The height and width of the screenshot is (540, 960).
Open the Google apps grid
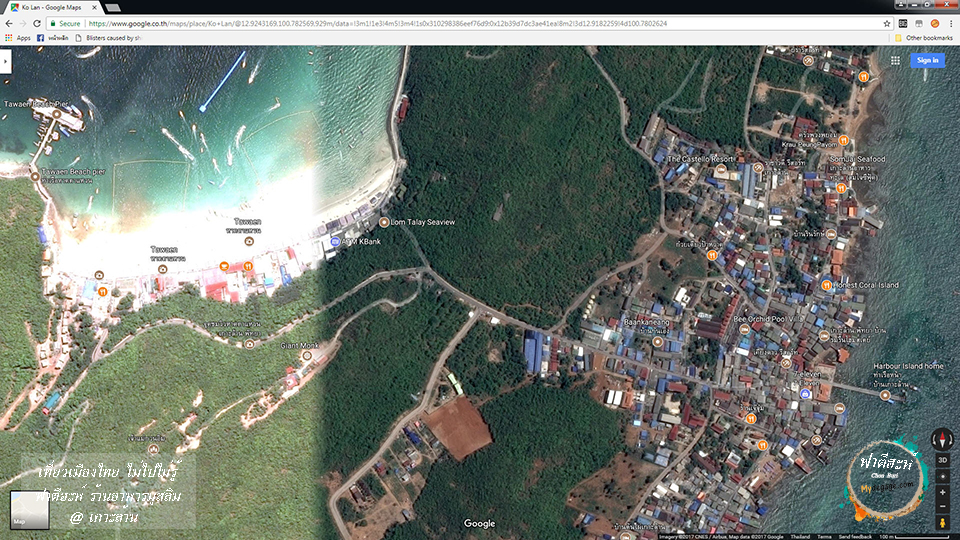coord(895,60)
